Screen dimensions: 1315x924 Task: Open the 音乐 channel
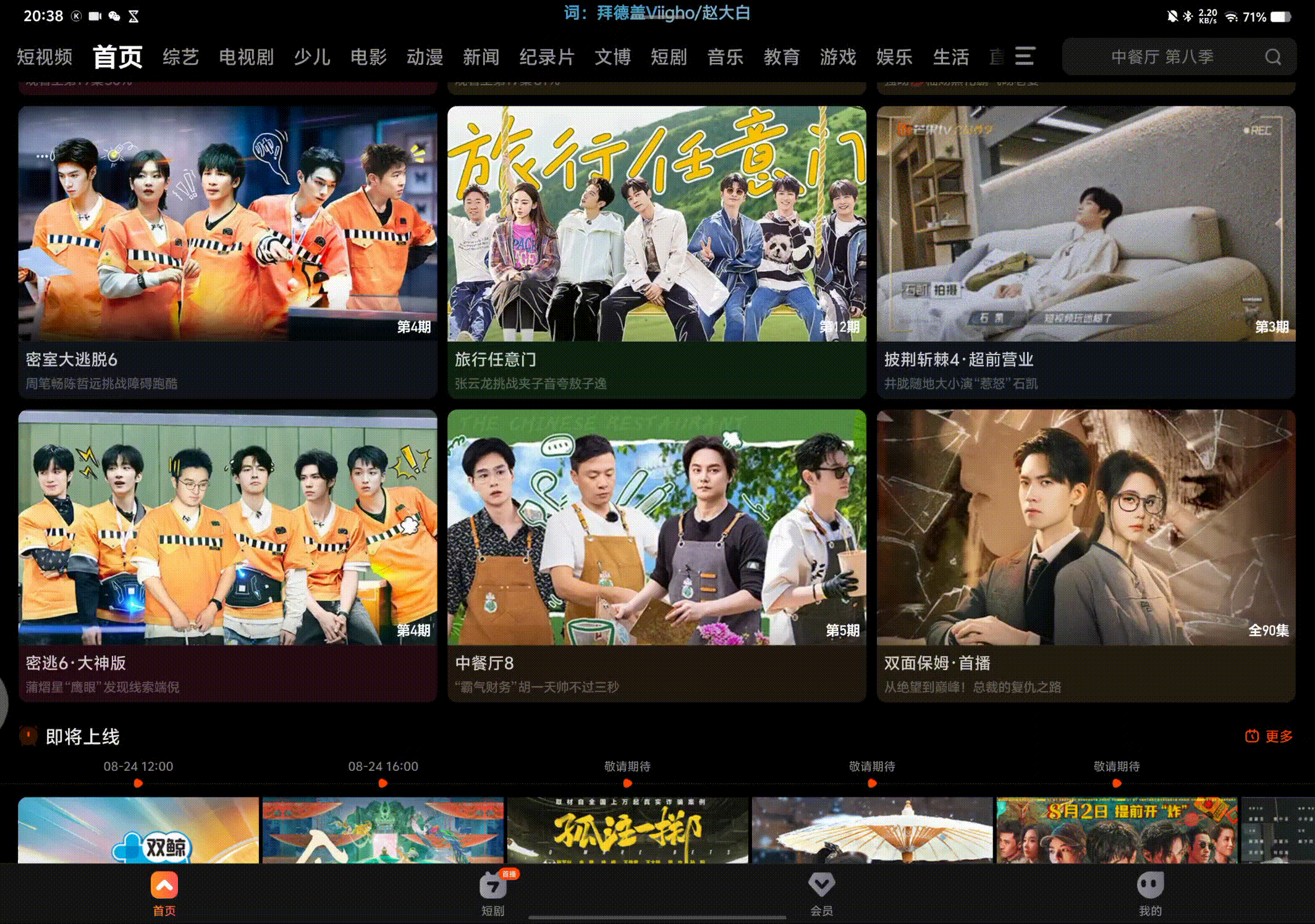click(725, 57)
